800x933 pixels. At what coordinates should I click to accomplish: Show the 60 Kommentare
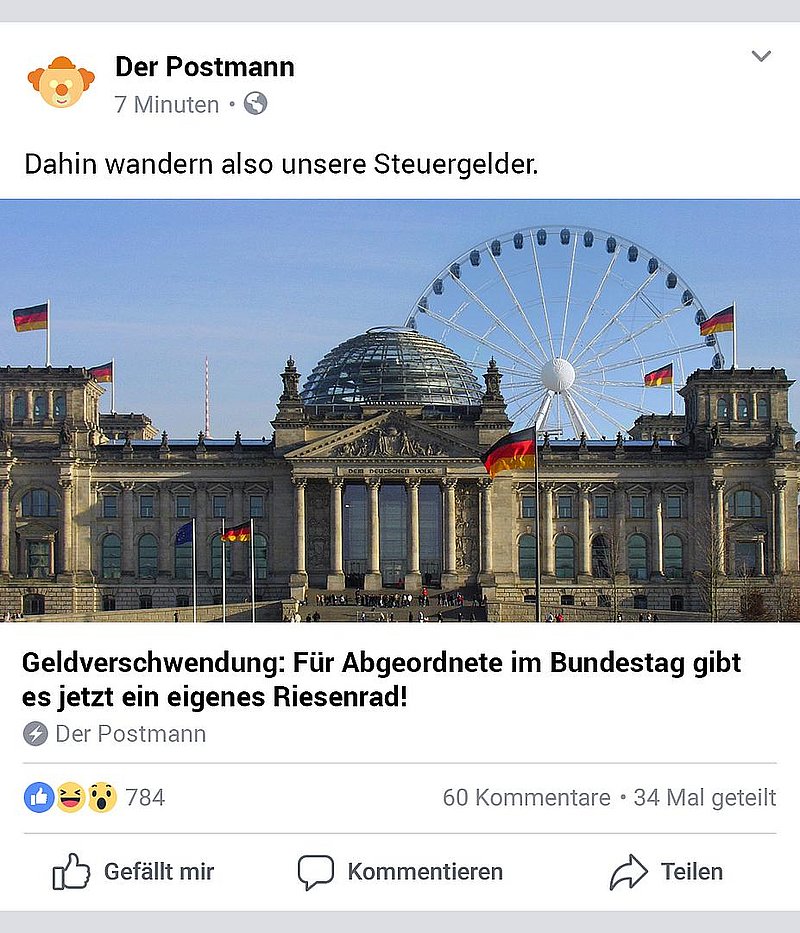[526, 797]
